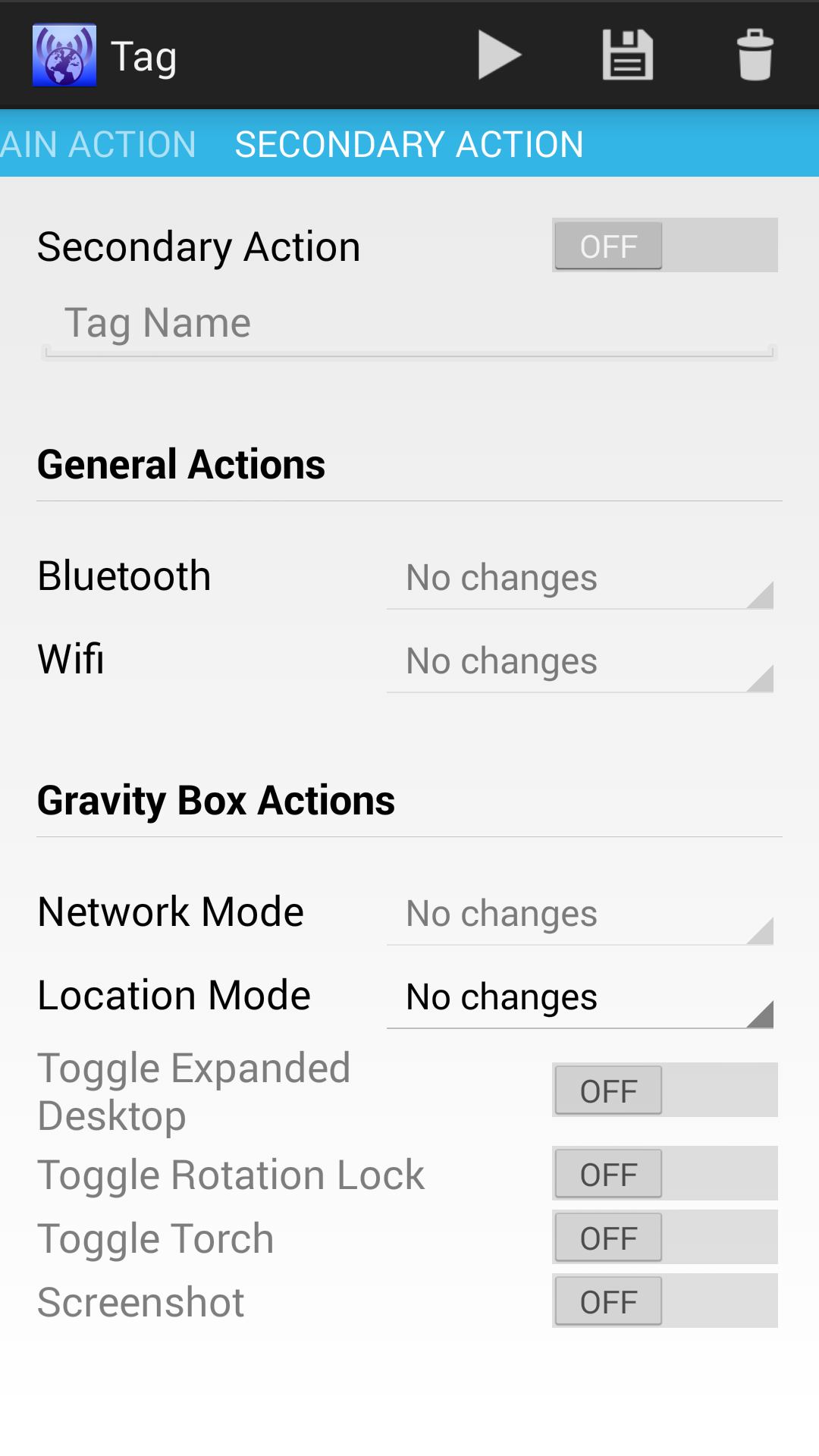Tap the Tag title in the action bar
The height and width of the screenshot is (1456, 819).
(x=144, y=54)
